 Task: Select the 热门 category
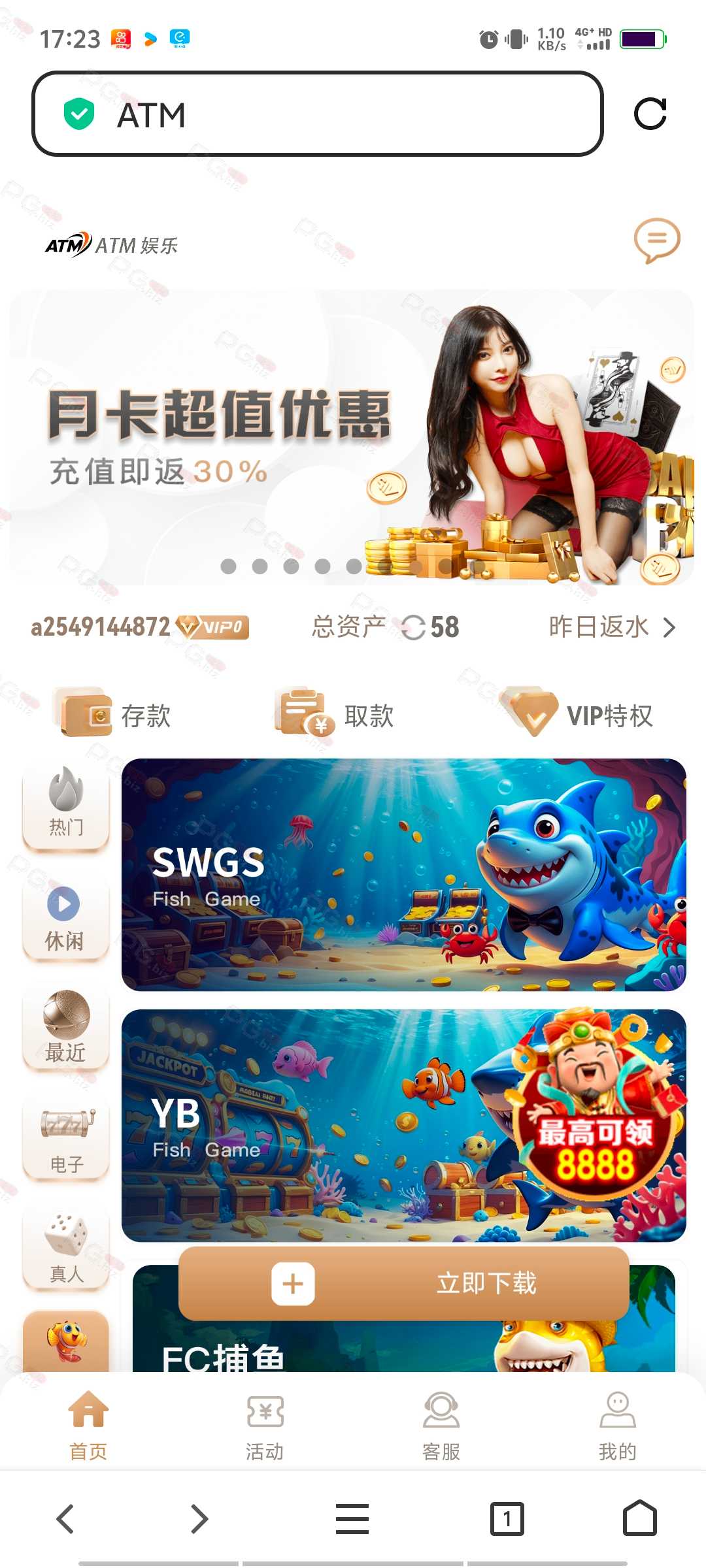(x=66, y=805)
